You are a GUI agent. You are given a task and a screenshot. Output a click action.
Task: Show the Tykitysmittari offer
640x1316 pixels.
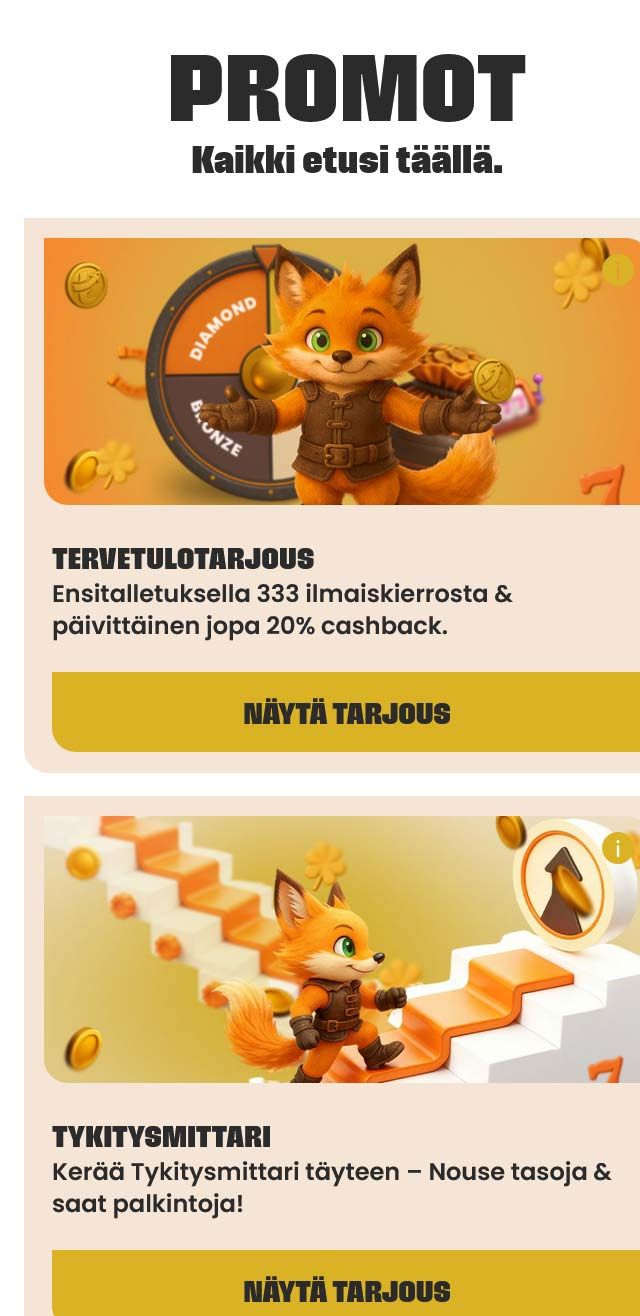[x=346, y=1290]
